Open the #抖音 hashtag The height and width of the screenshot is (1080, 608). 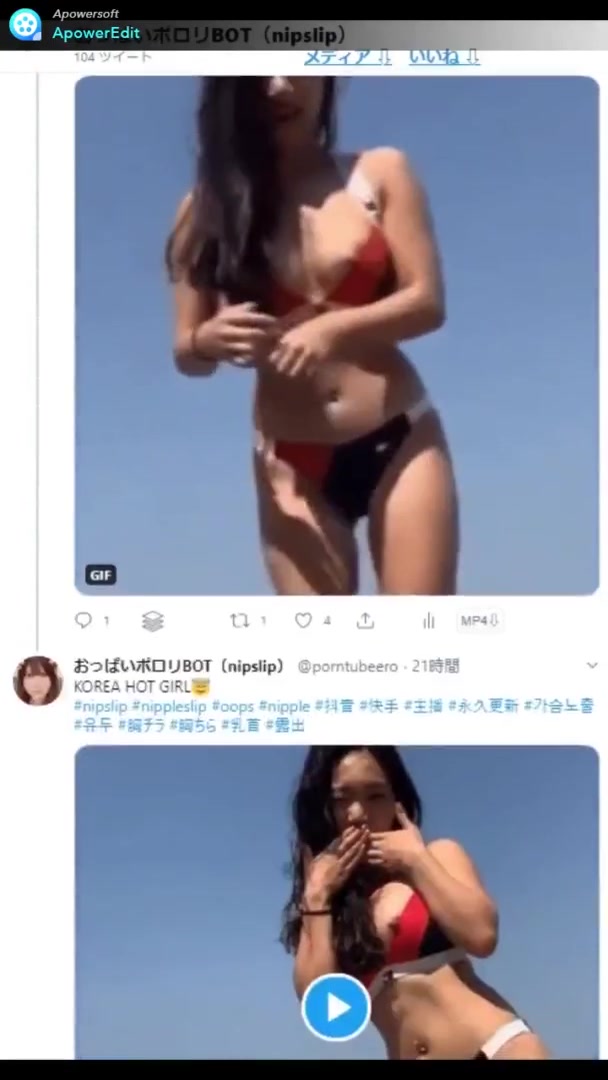click(x=334, y=706)
